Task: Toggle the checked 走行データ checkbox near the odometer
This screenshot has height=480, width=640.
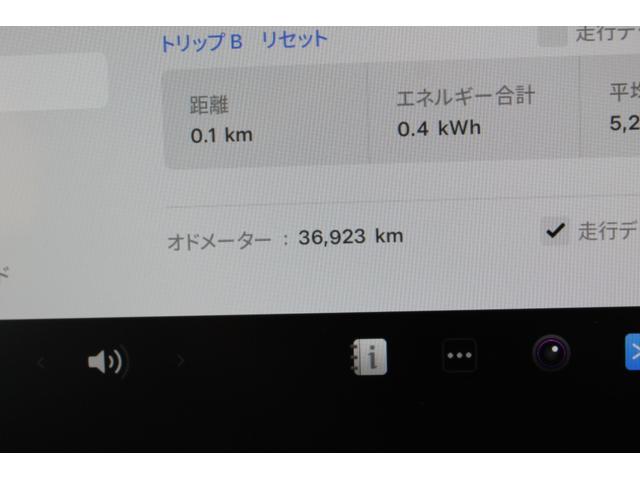Action: tap(555, 231)
